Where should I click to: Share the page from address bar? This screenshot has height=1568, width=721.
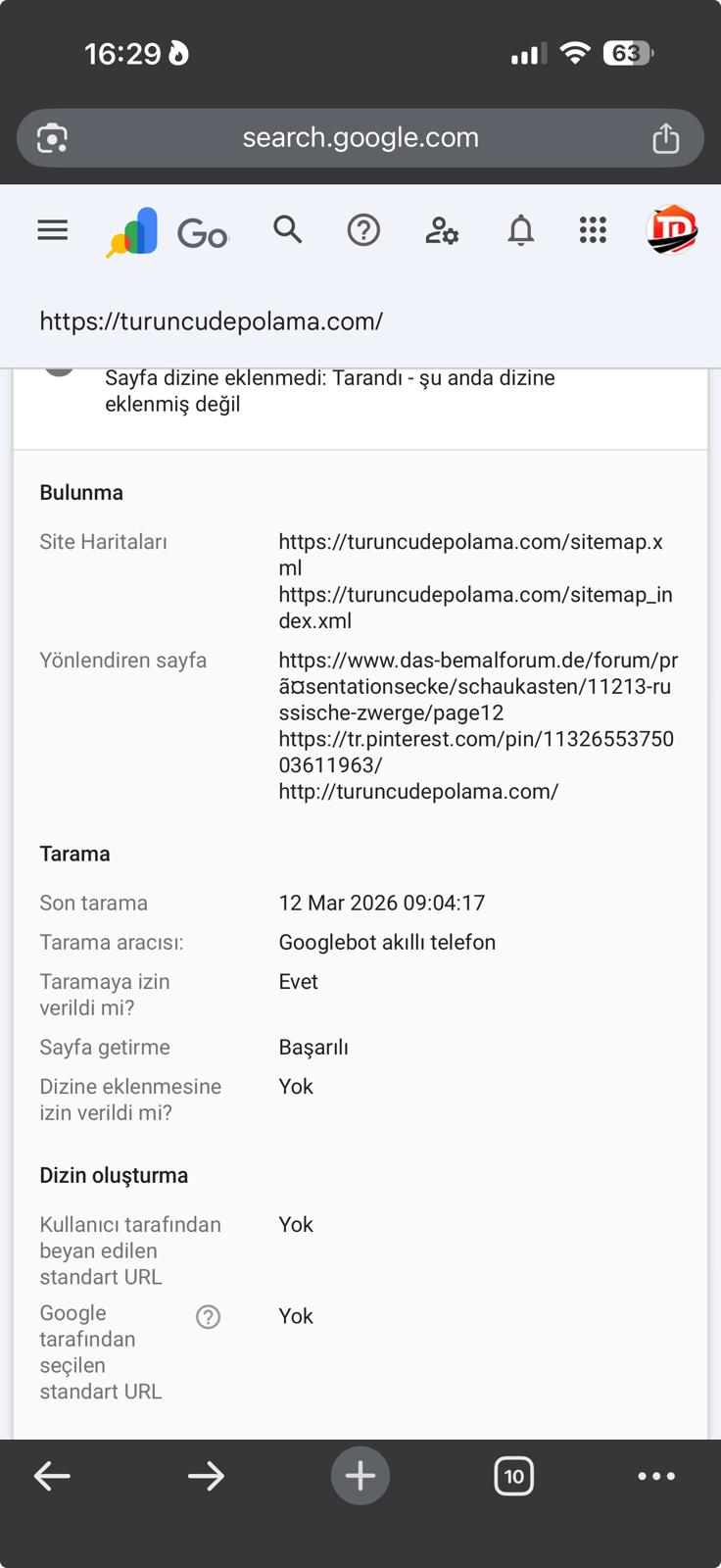pos(666,137)
